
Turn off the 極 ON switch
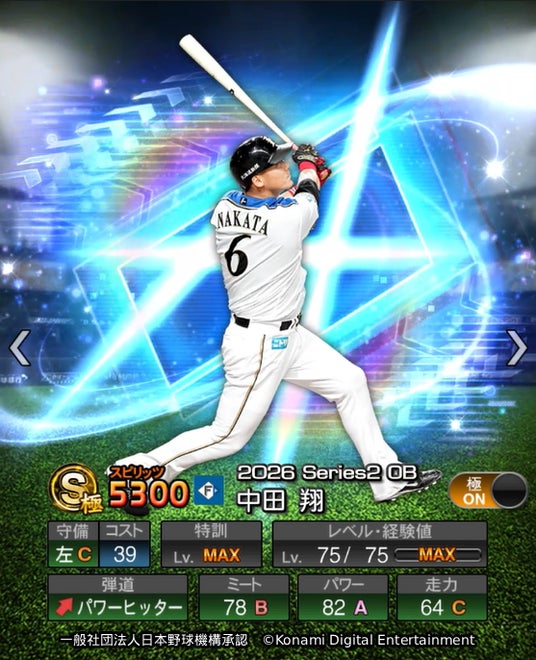[488, 491]
